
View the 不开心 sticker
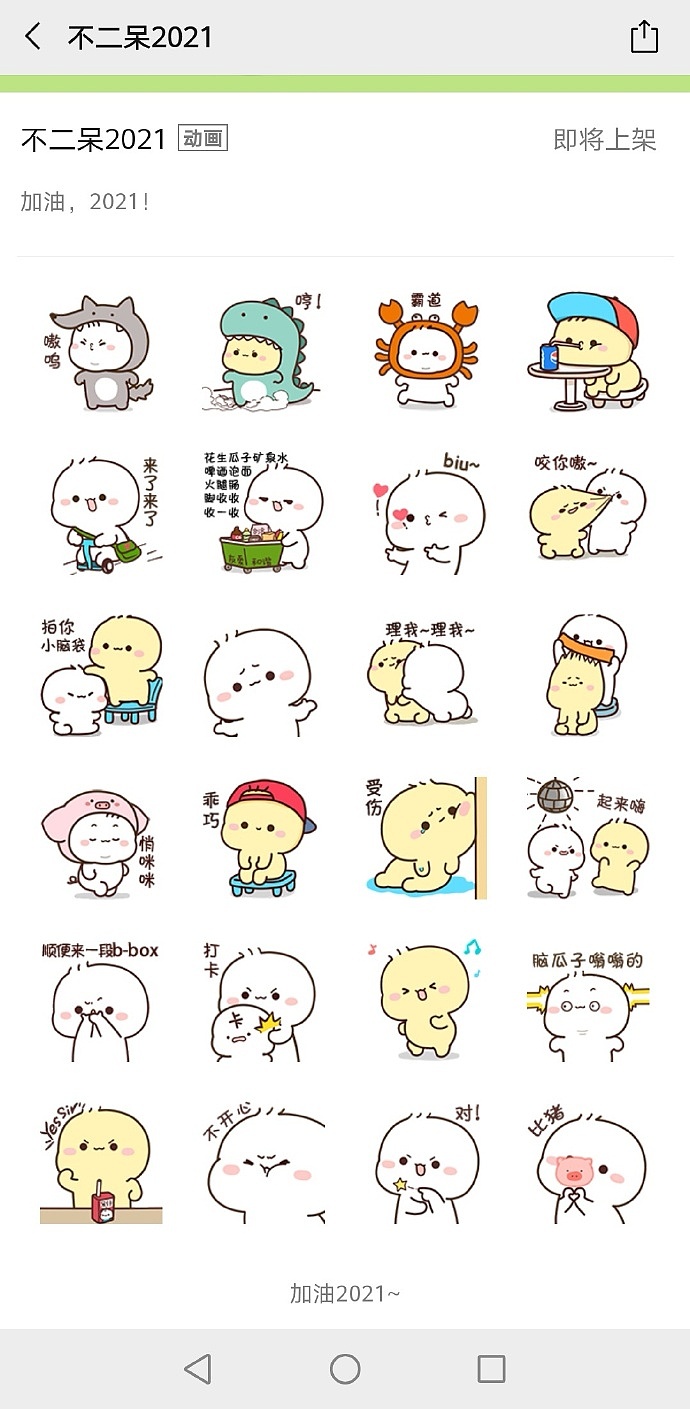tap(264, 1162)
